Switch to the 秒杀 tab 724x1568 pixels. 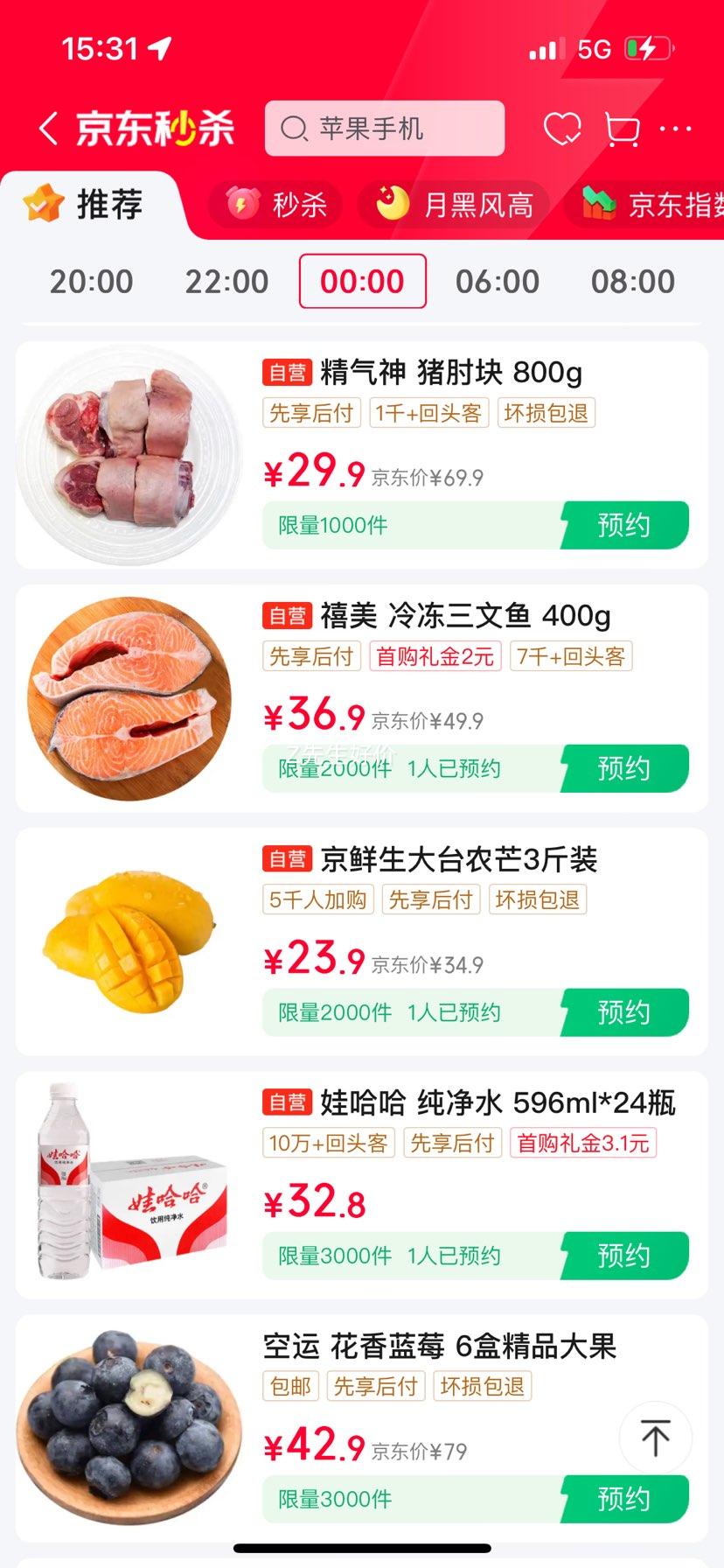(x=276, y=205)
